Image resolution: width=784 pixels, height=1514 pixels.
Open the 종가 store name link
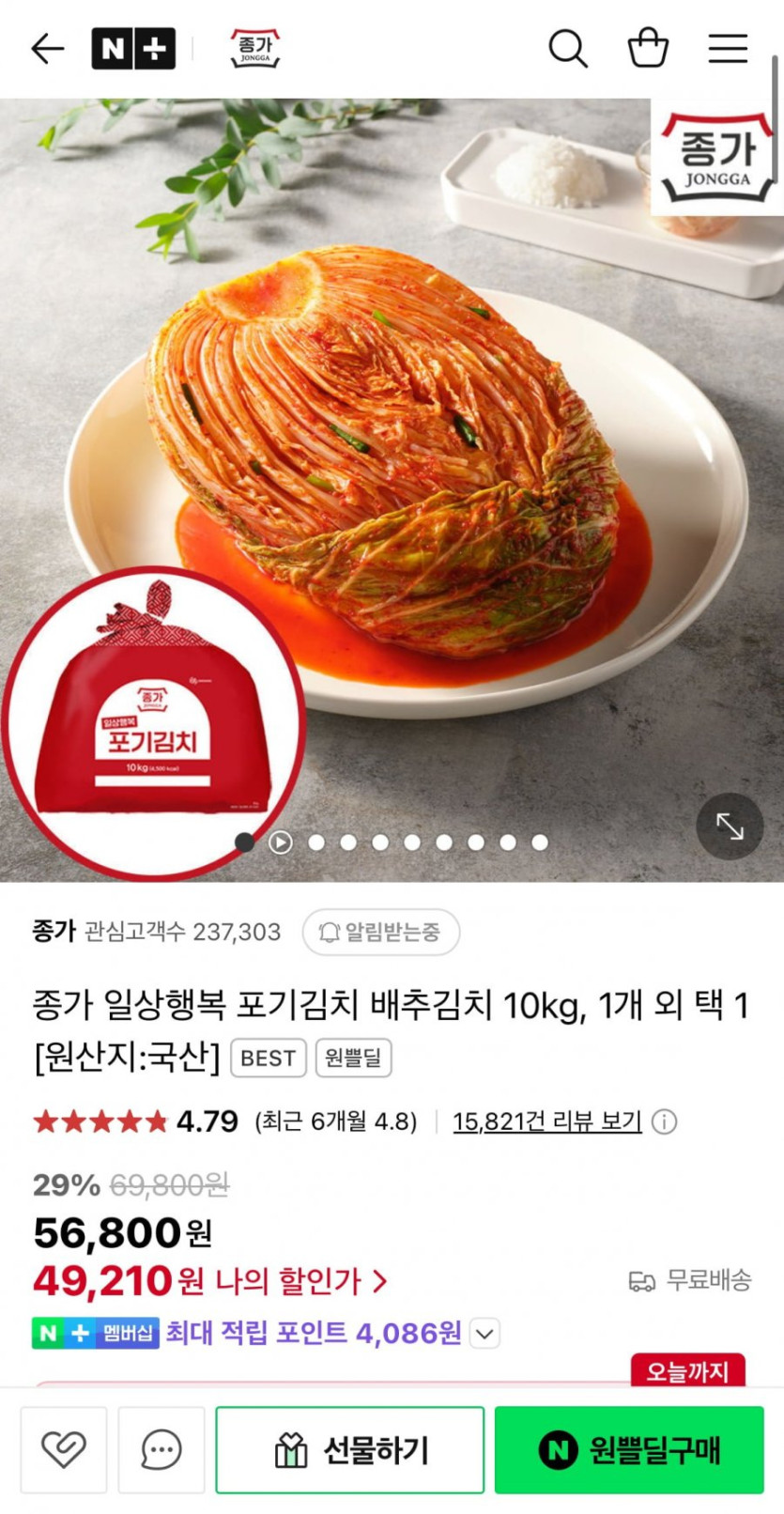pyautogui.click(x=54, y=931)
